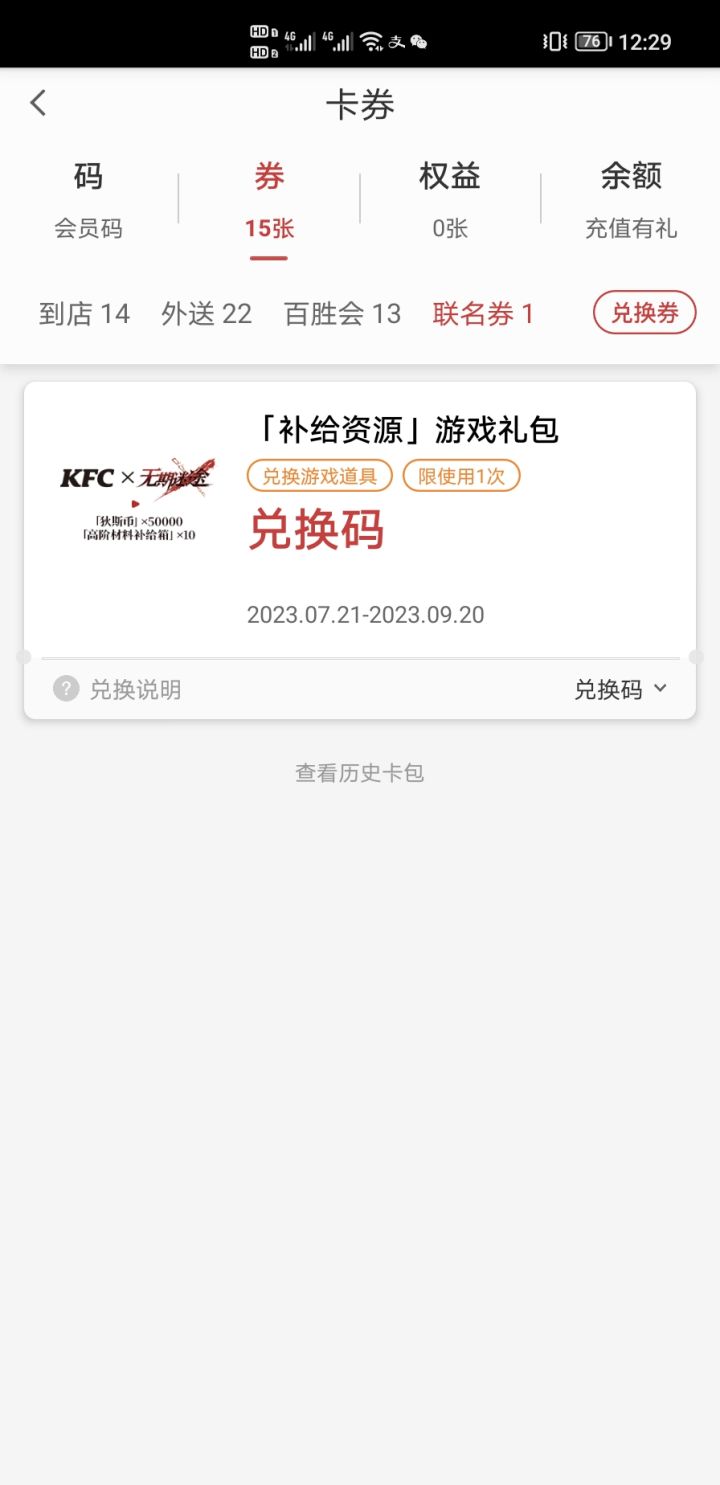View 兑换说明 instructions
The width and height of the screenshot is (720, 1485).
(117, 689)
